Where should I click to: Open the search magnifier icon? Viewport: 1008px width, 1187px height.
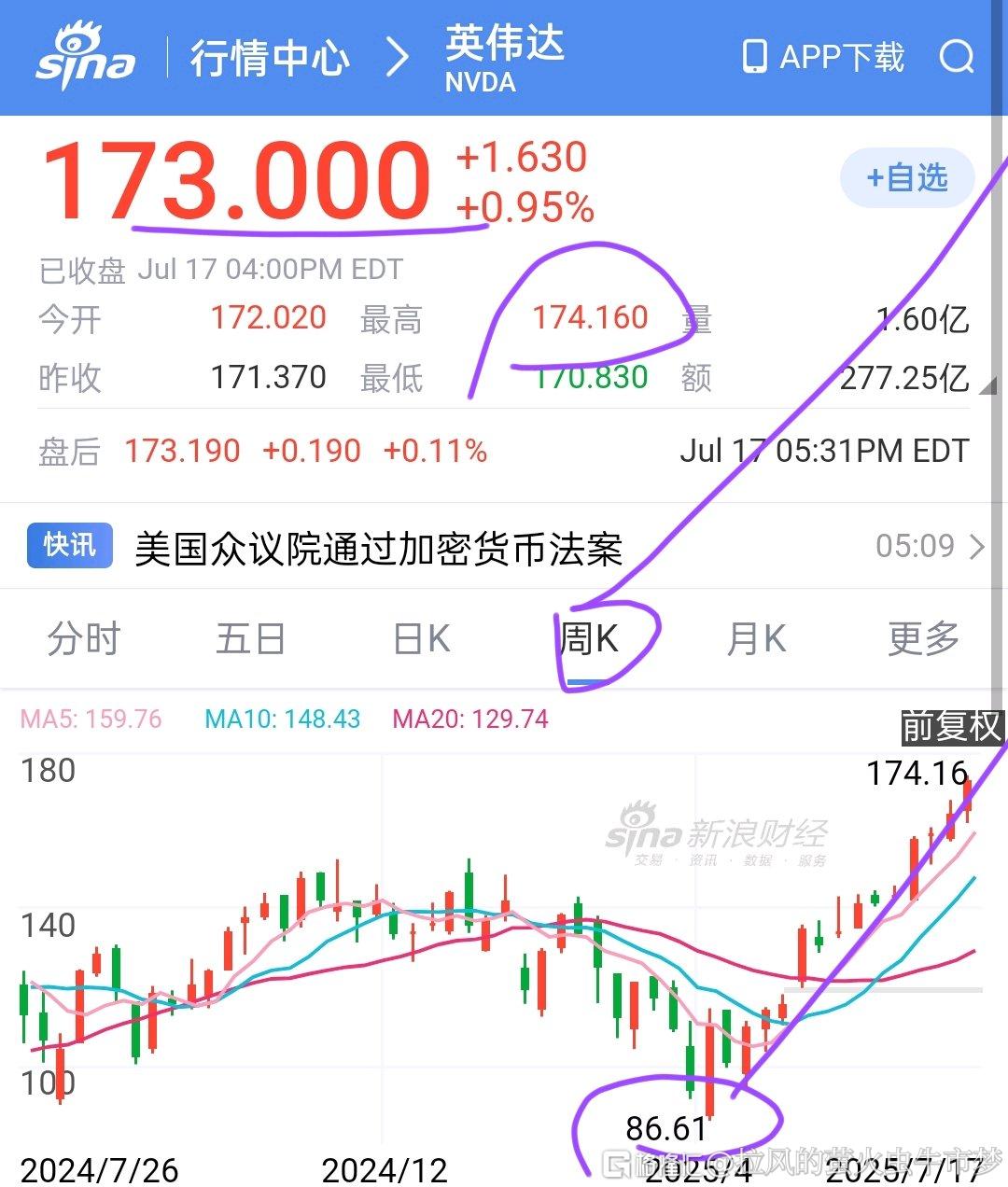(x=957, y=57)
